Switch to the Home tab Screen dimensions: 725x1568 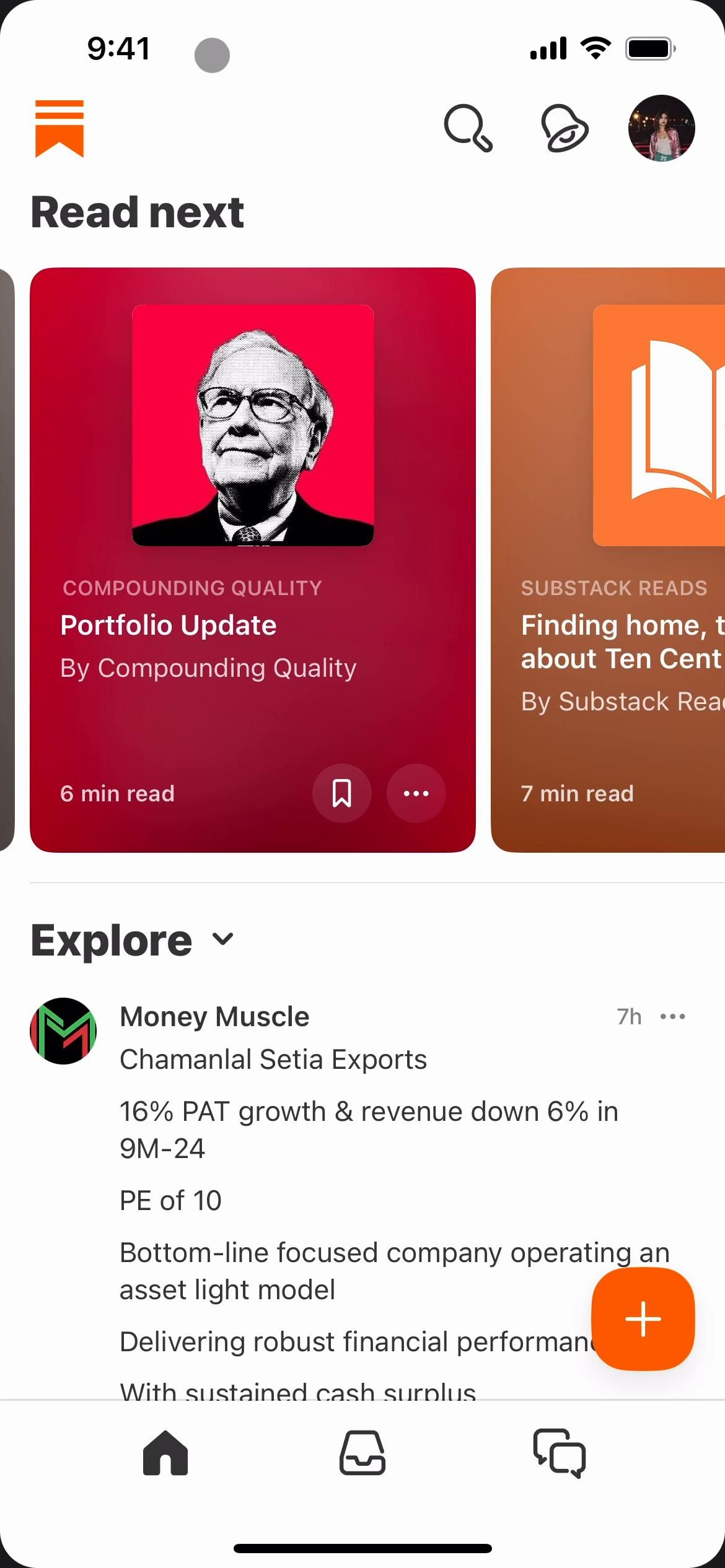165,1453
